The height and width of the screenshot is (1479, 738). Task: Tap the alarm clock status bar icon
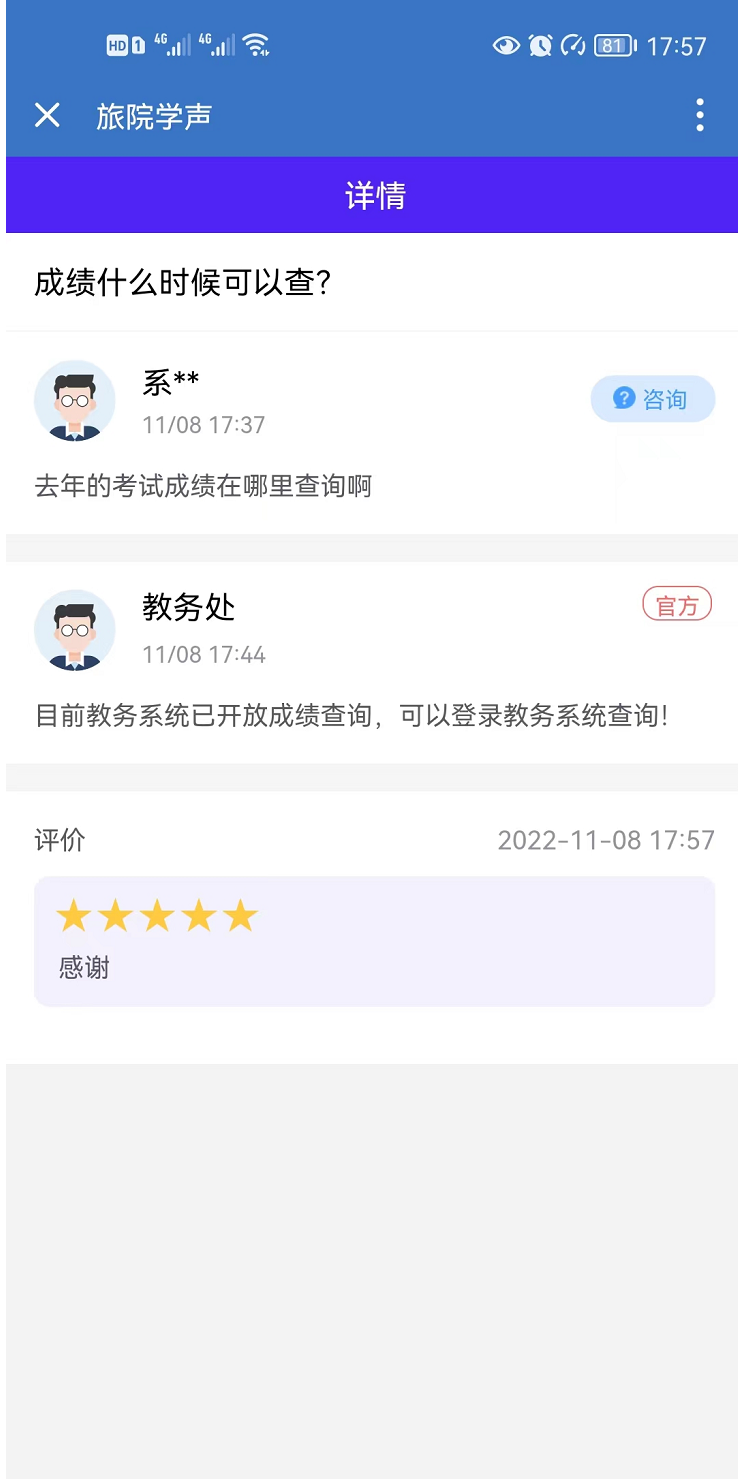(x=540, y=45)
